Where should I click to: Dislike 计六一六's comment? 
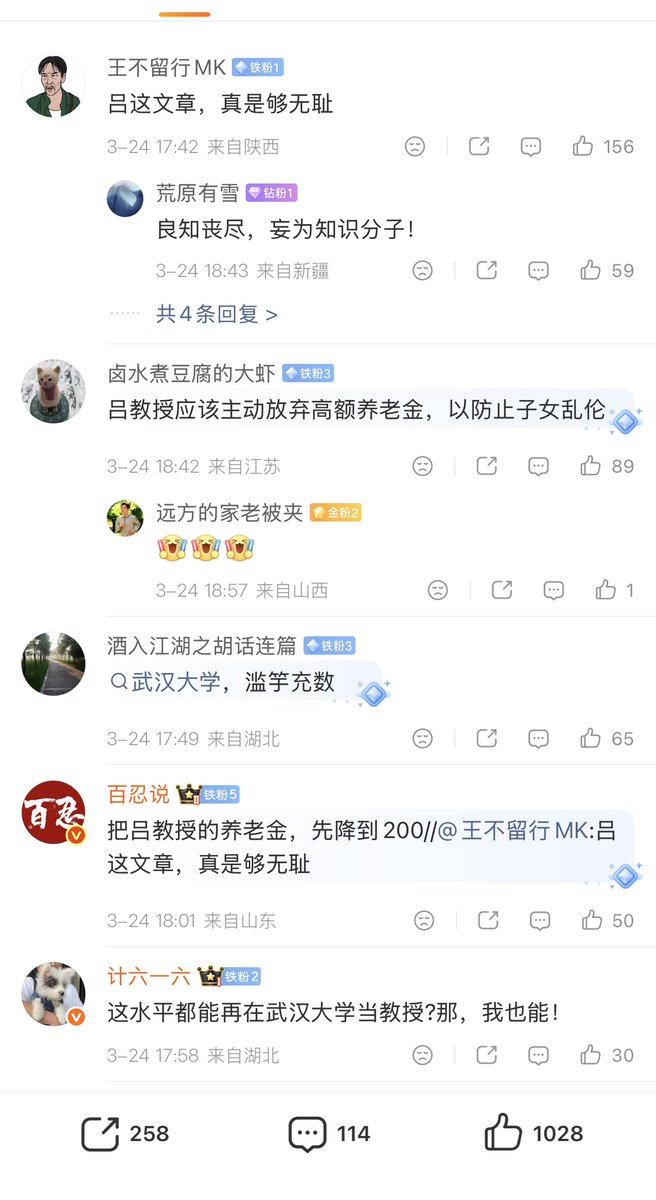tap(423, 1055)
